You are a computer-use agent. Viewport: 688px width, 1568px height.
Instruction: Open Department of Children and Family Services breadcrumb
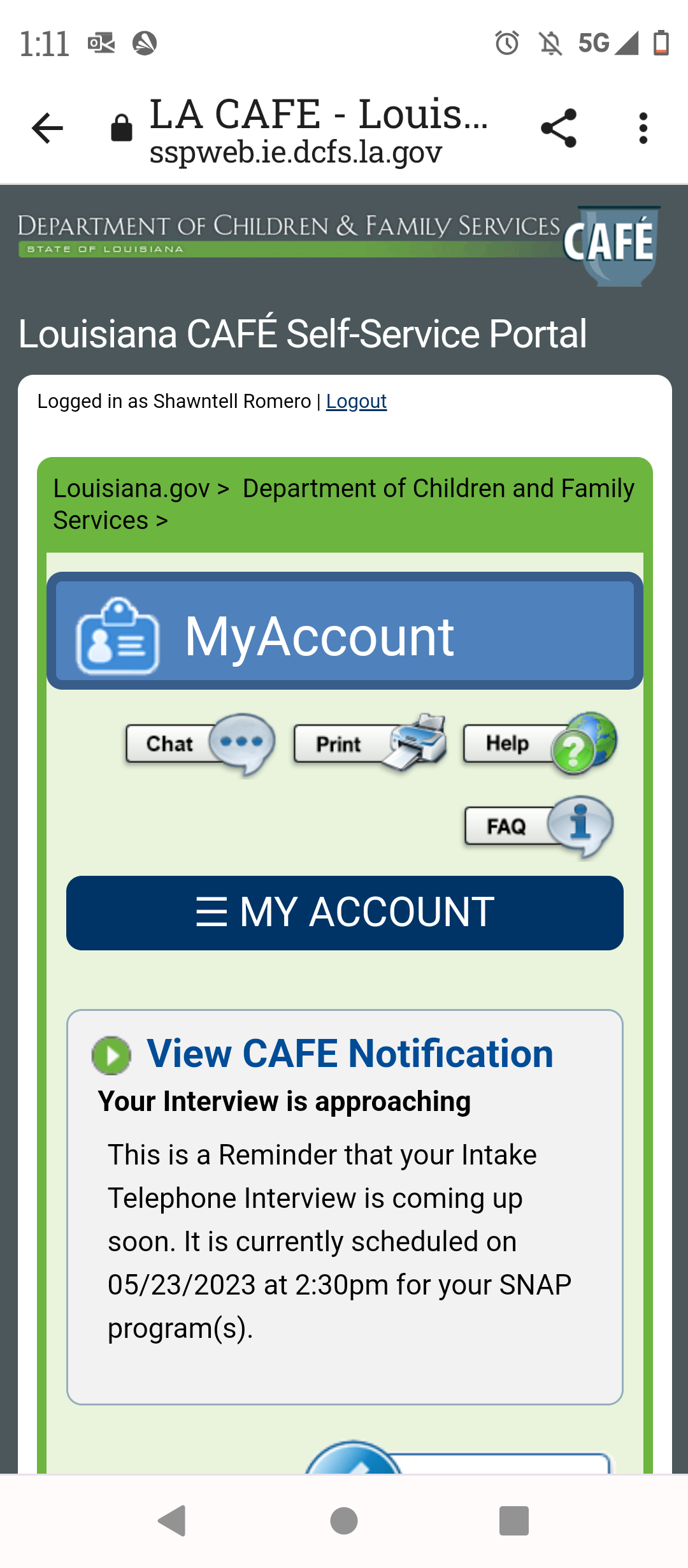point(344,504)
